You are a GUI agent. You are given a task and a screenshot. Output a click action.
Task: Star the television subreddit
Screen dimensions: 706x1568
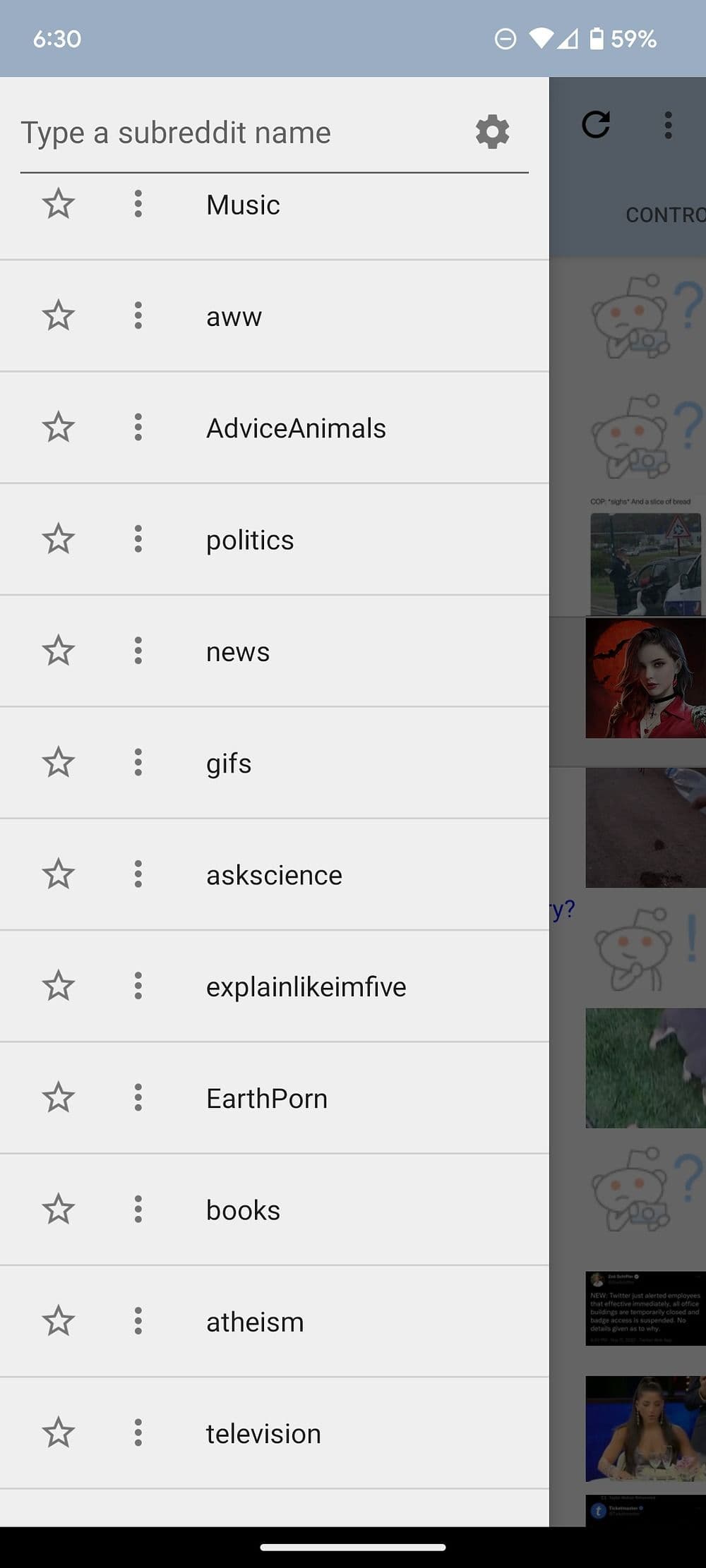[x=59, y=1433]
